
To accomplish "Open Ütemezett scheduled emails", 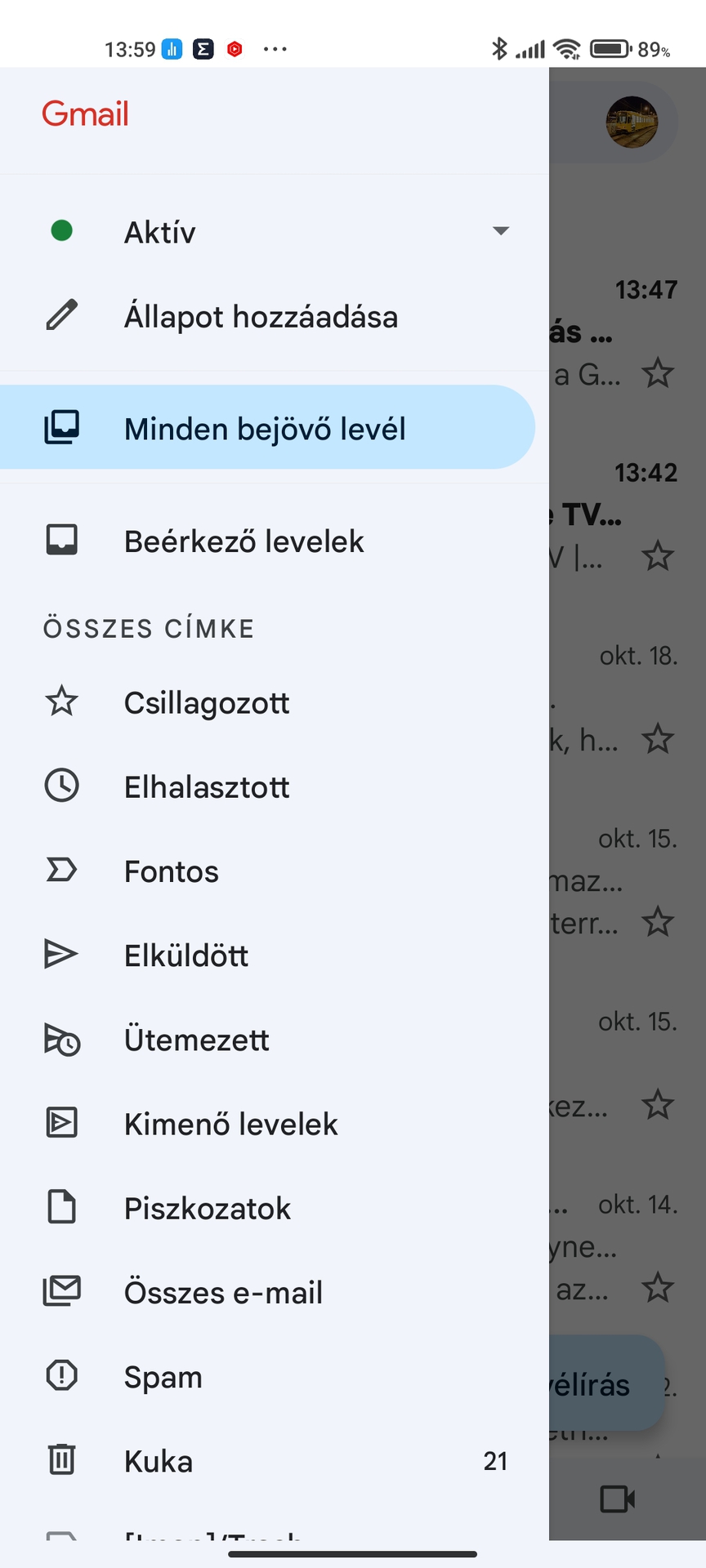I will 196,1039.
